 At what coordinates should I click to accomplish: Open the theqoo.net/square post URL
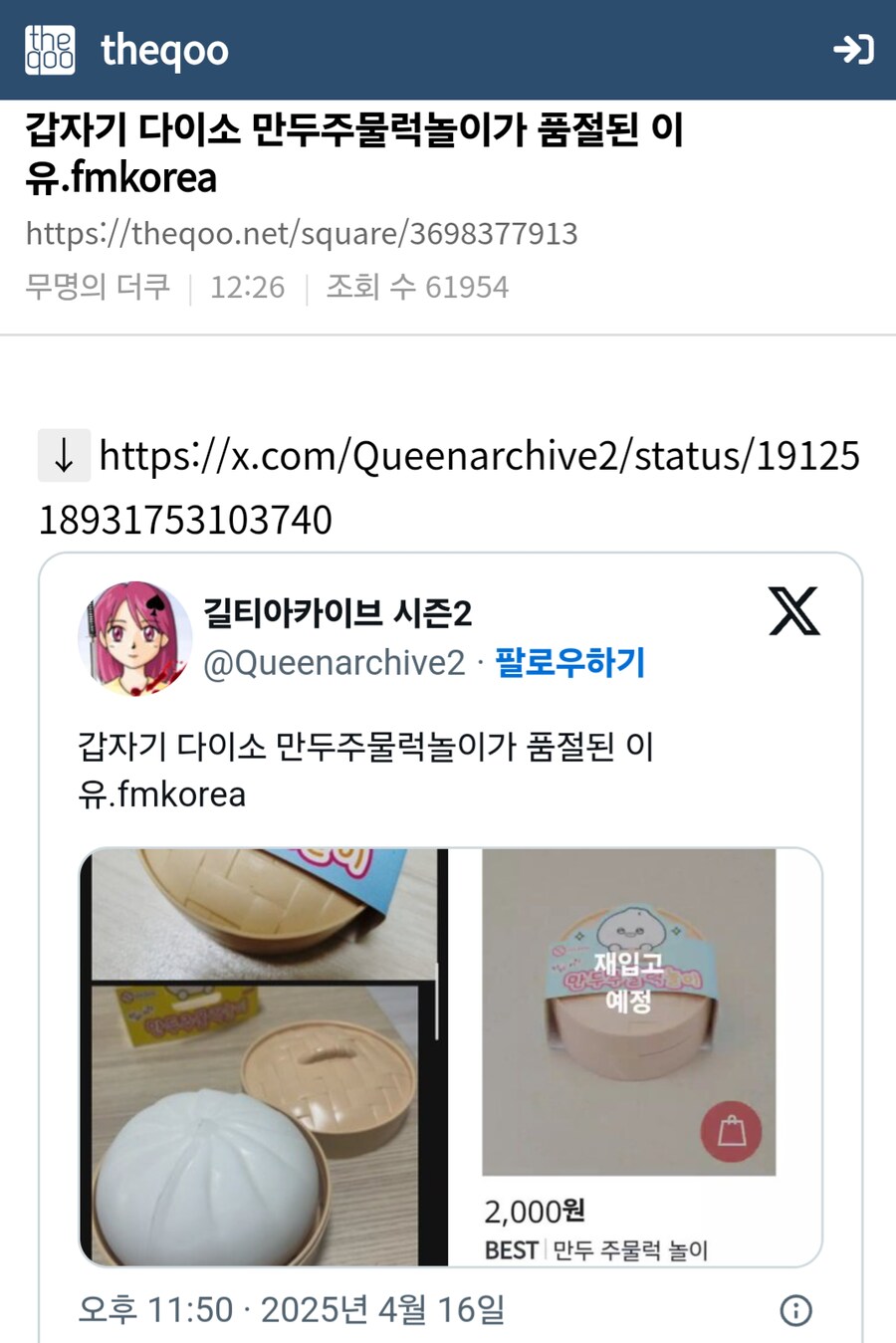pos(302,233)
